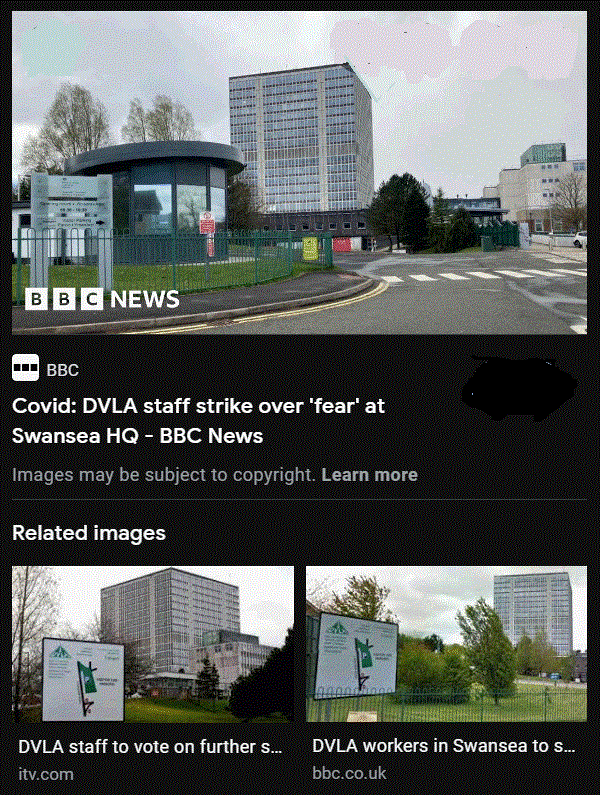Screen dimensions: 600x795
Task: Open the itv.com related image
Action: [153, 644]
